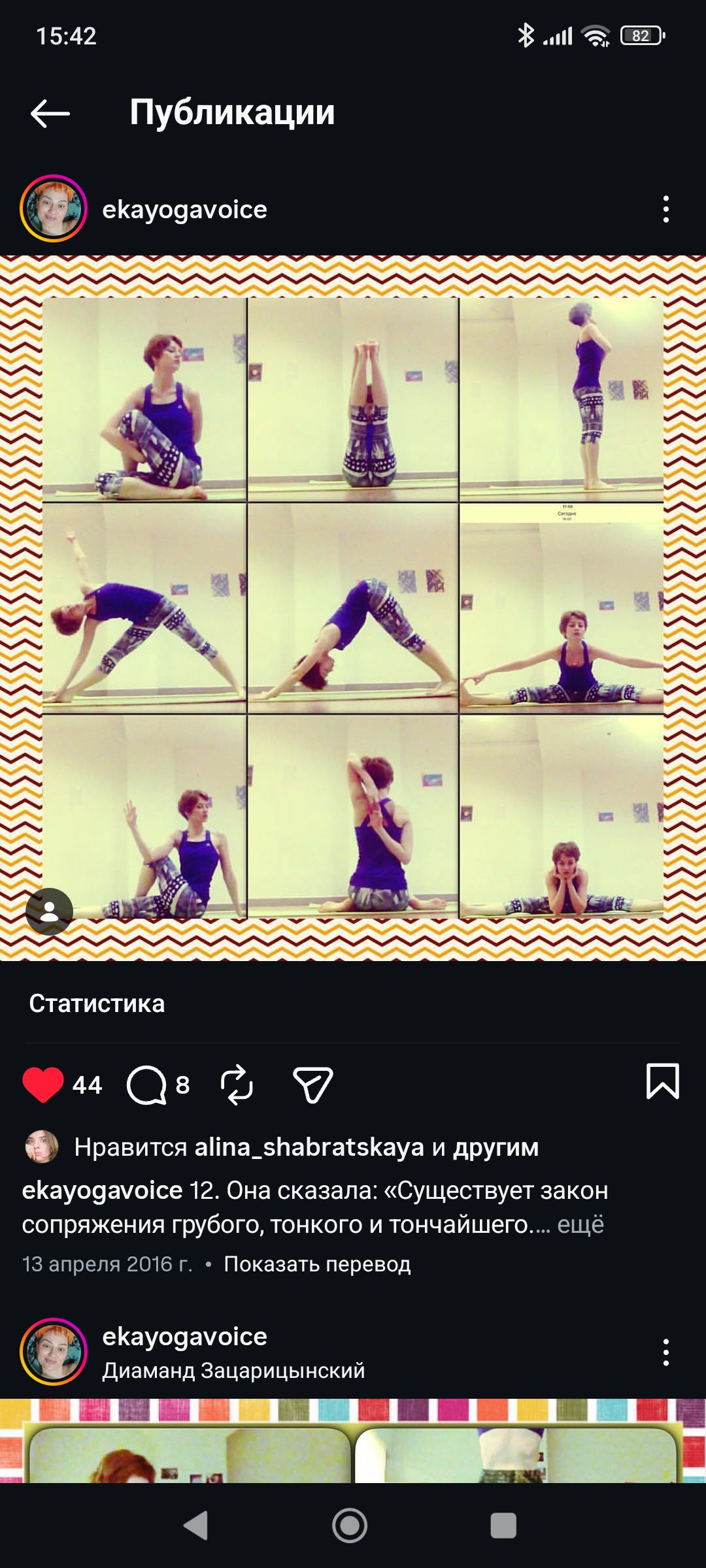Open ekayogavoice's story from the top avatar
This screenshot has height=1568, width=706.
click(54, 209)
